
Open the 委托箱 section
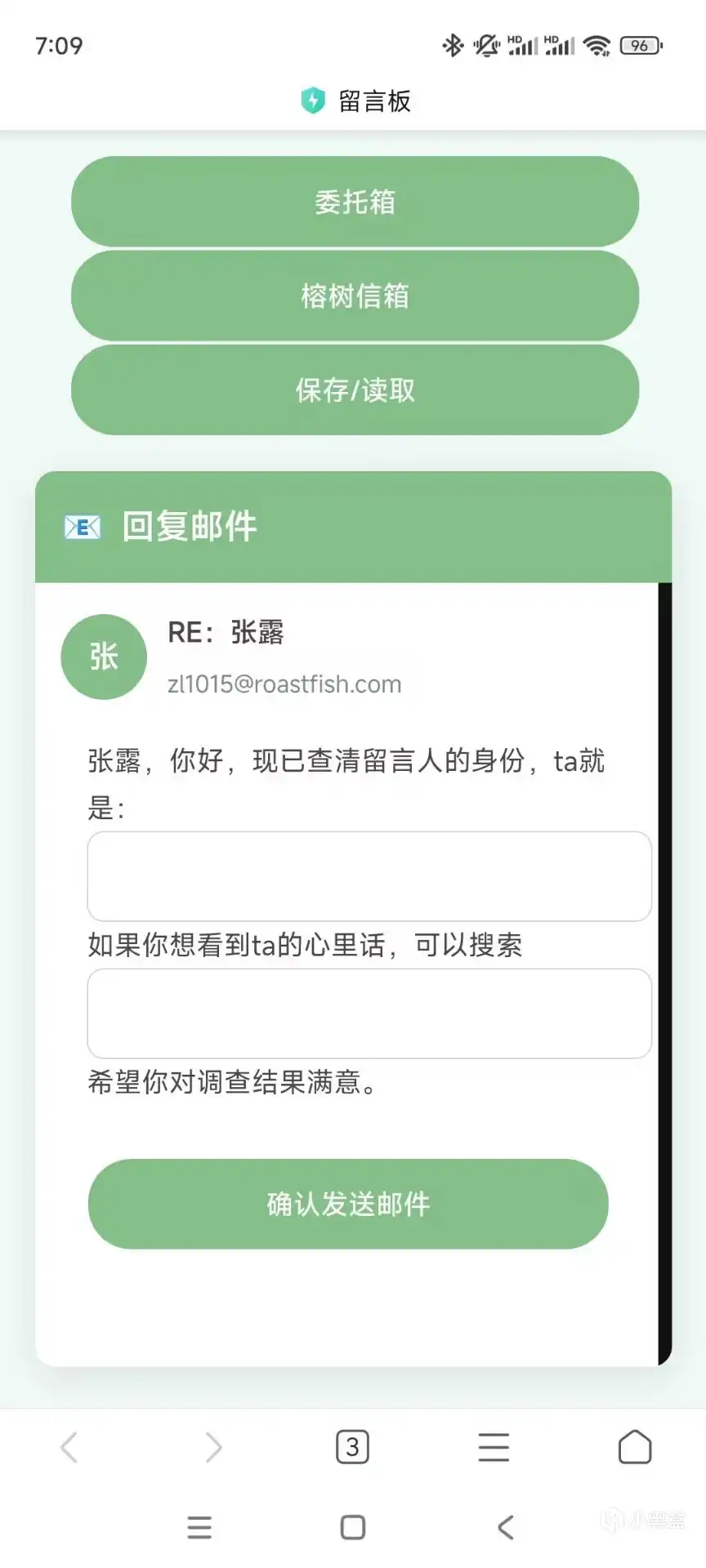[x=355, y=202]
